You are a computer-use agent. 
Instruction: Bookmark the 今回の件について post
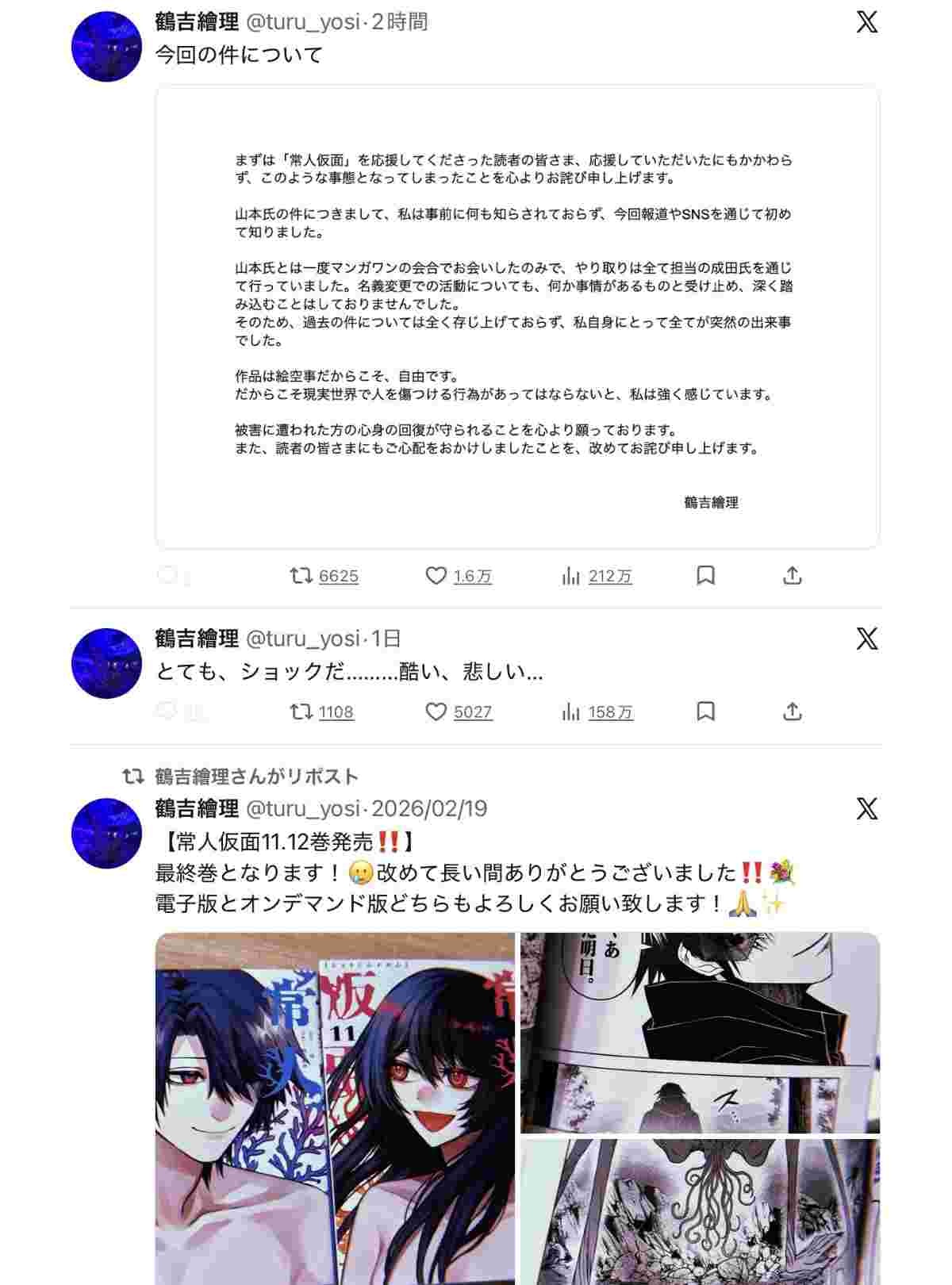(705, 576)
